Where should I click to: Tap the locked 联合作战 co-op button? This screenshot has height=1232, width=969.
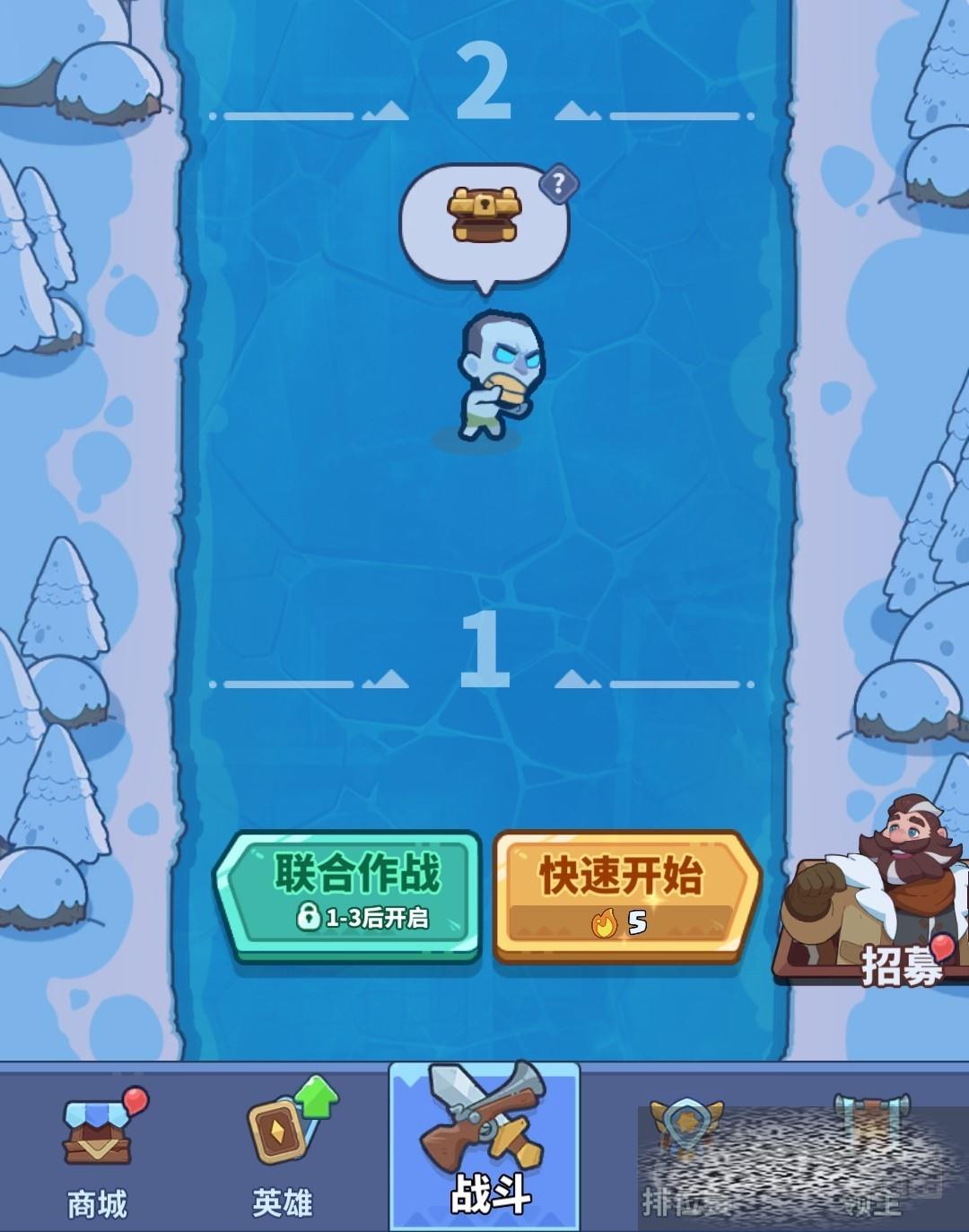350,894
